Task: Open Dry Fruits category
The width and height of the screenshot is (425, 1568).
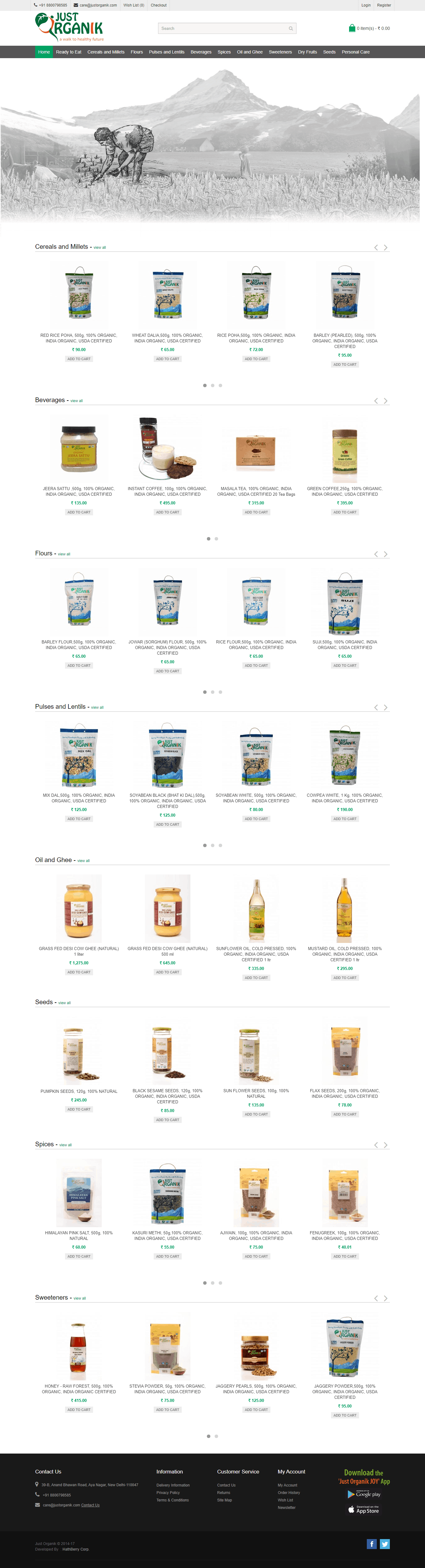Action: 307,52
